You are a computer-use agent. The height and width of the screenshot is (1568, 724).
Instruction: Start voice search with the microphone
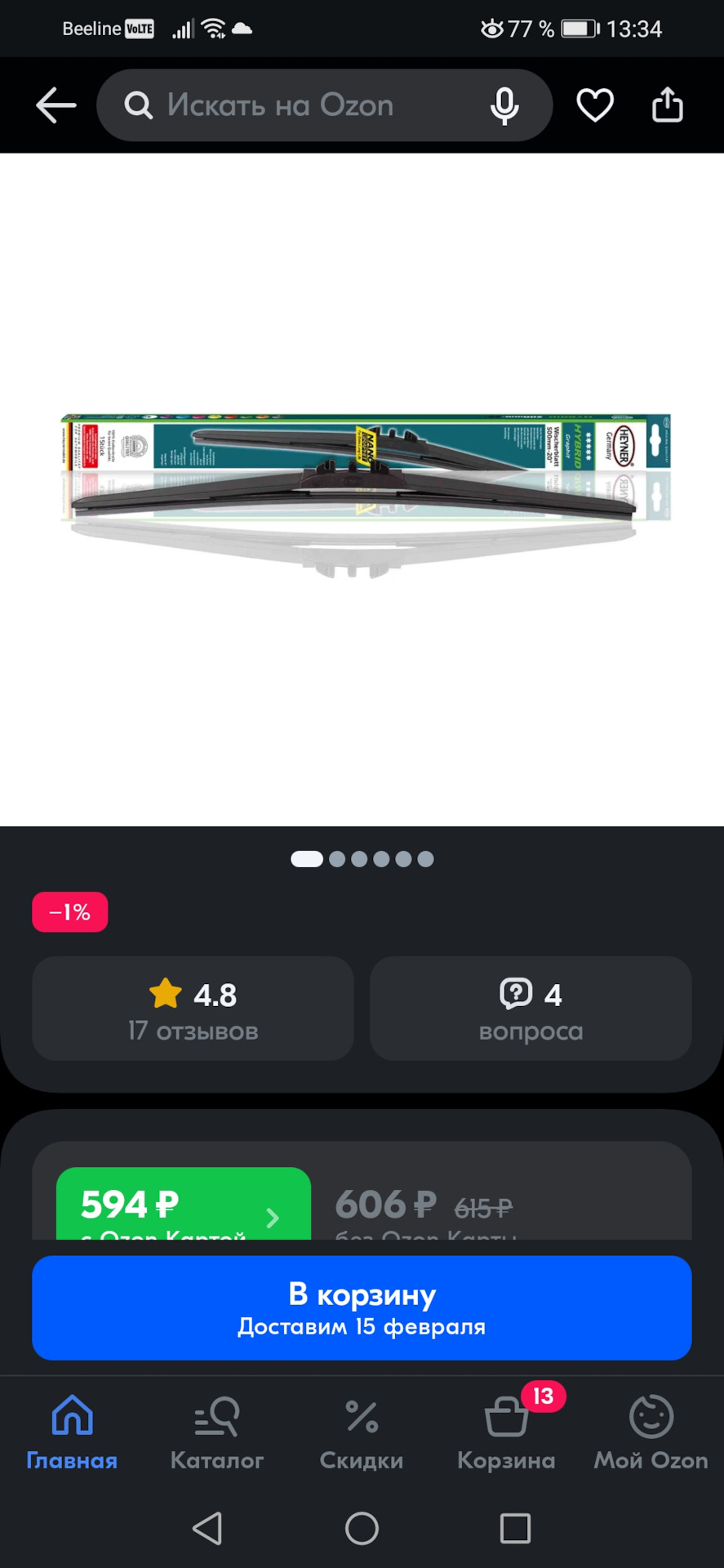504,105
